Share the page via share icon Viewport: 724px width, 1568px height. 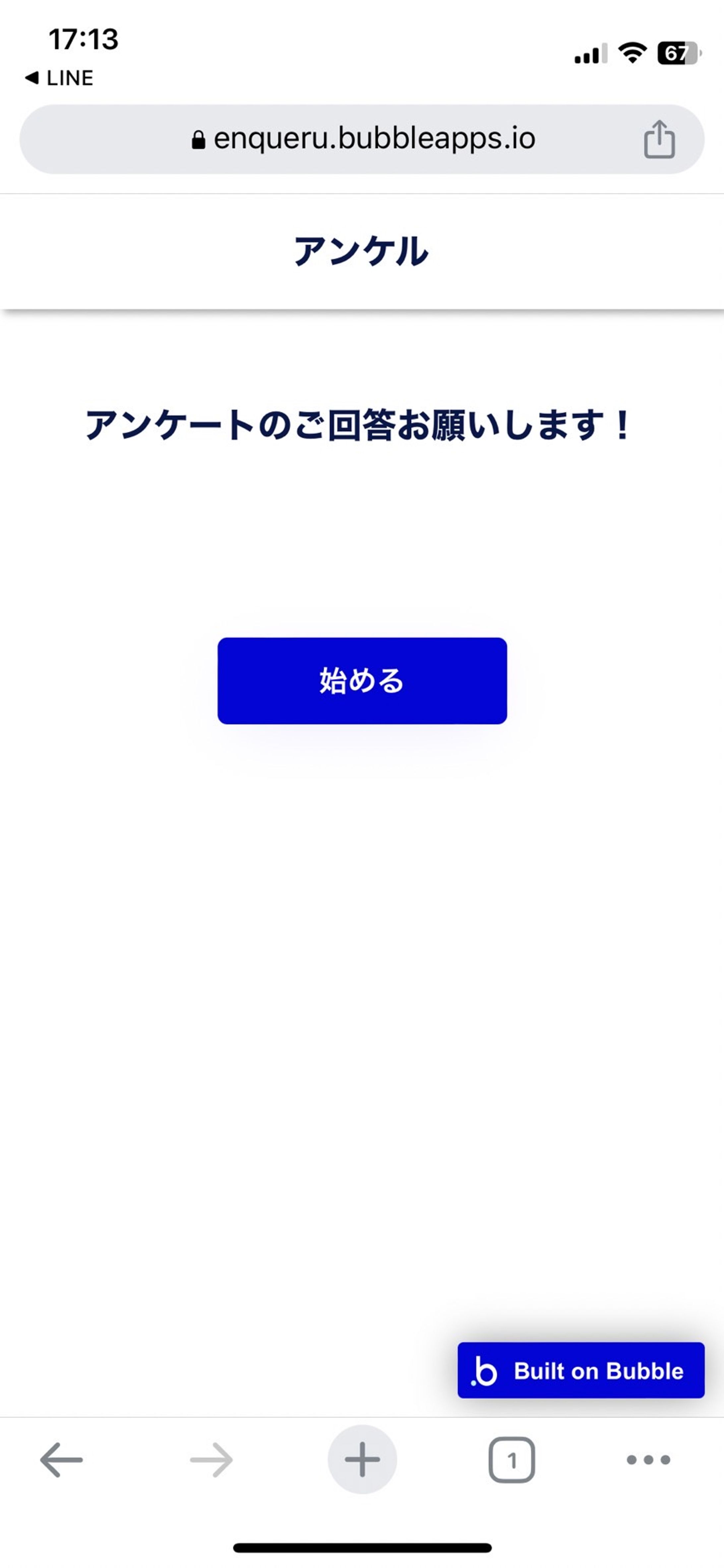point(659,139)
